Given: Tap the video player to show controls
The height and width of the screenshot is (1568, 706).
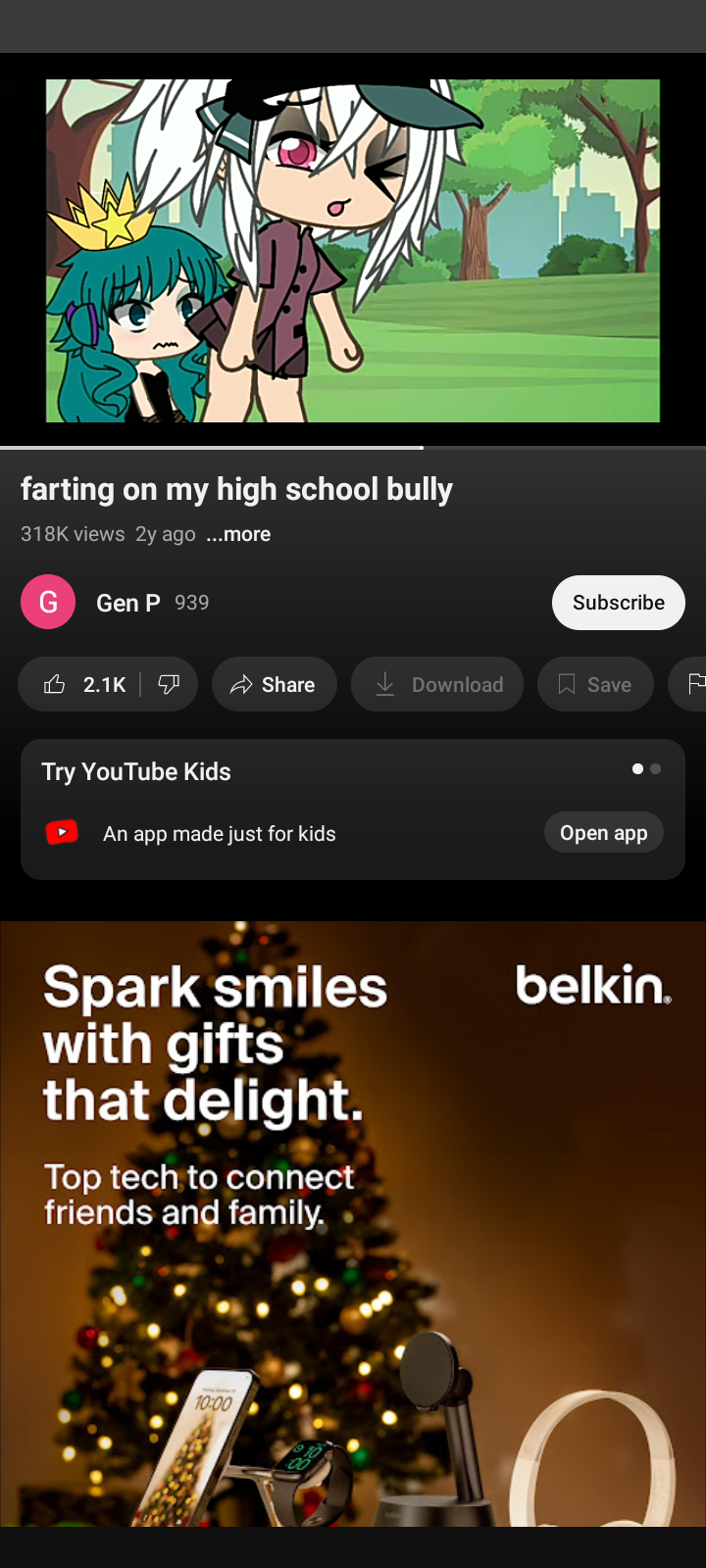Looking at the screenshot, I should tap(353, 250).
